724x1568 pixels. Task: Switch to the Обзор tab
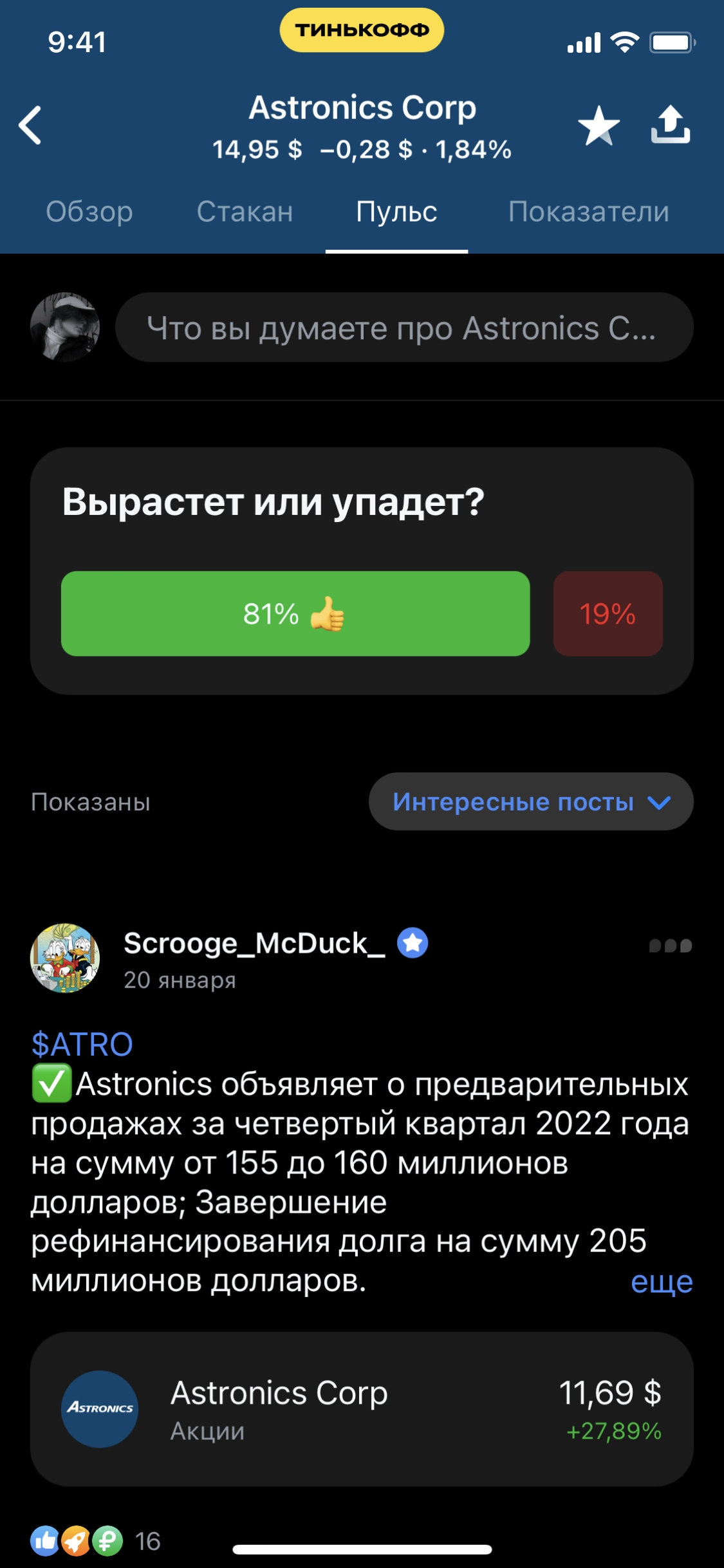pos(89,212)
